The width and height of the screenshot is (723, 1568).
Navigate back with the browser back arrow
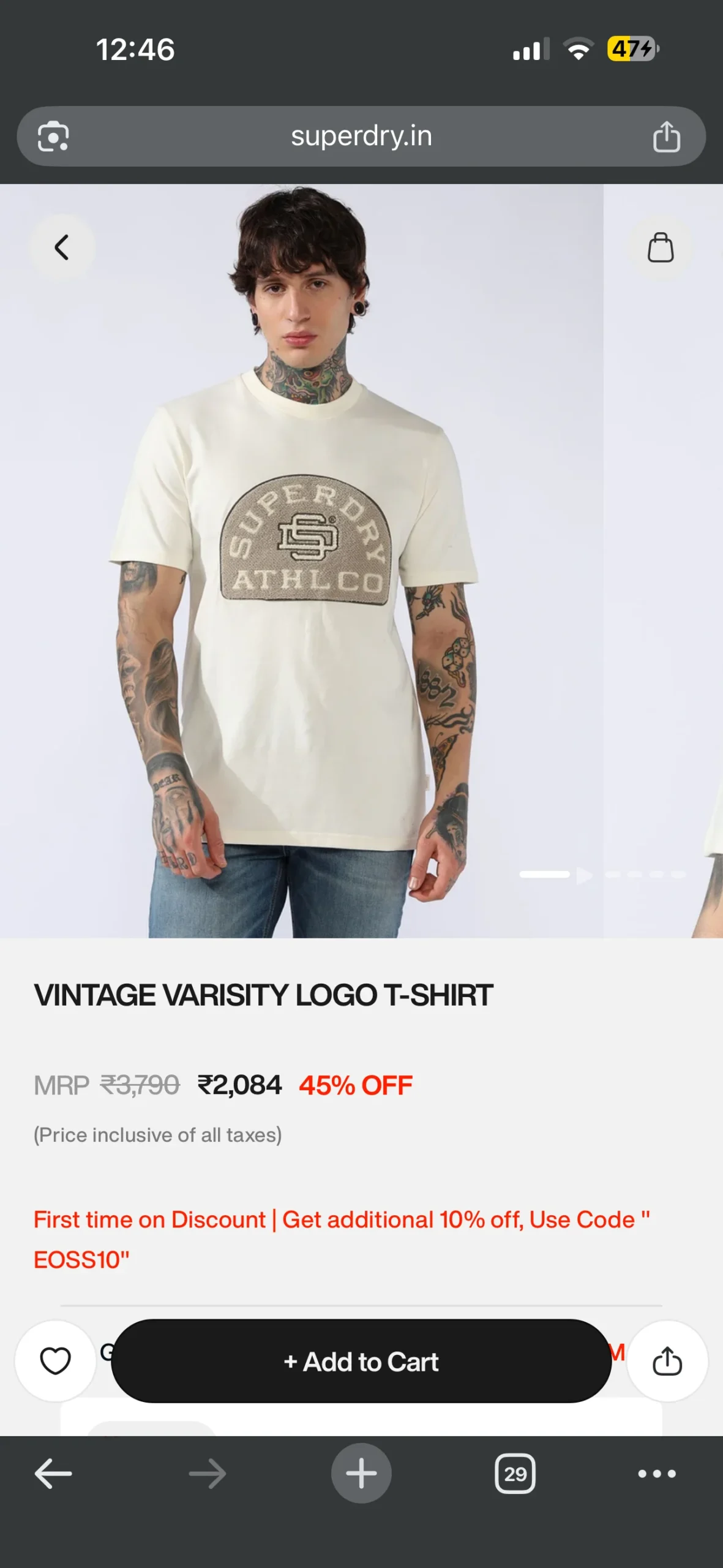(x=53, y=1473)
